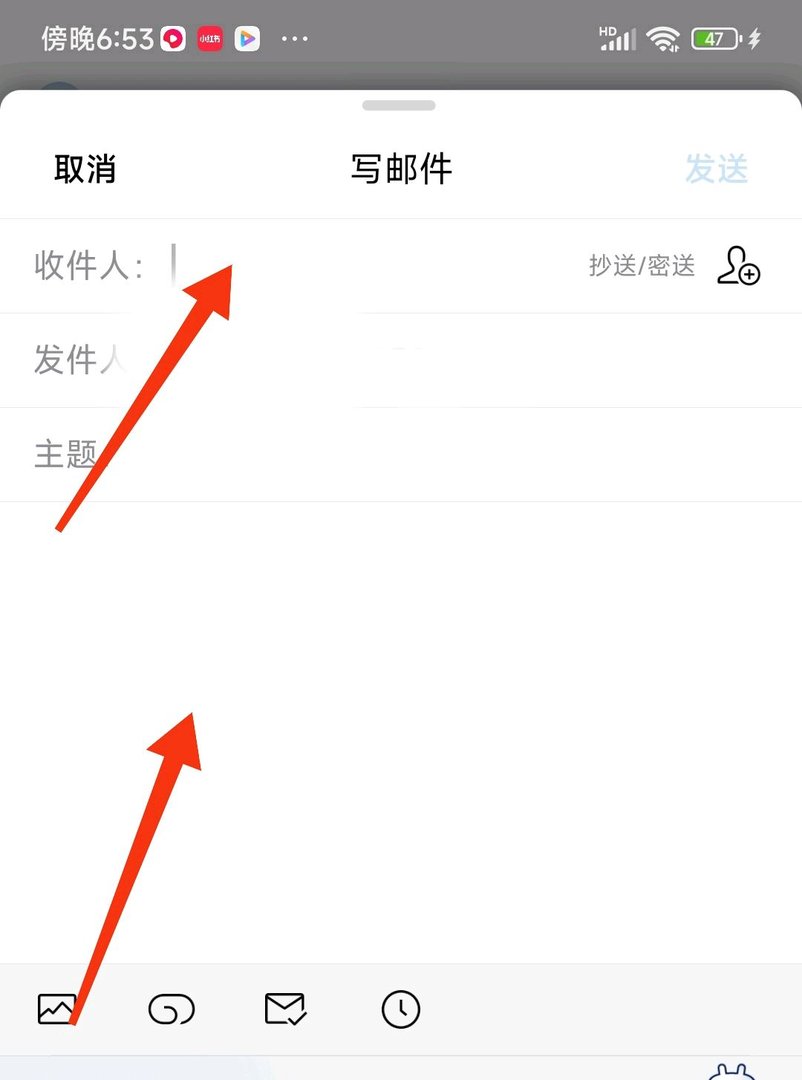
Task: Expand more notifications with the ellipsis icon
Action: point(295,38)
